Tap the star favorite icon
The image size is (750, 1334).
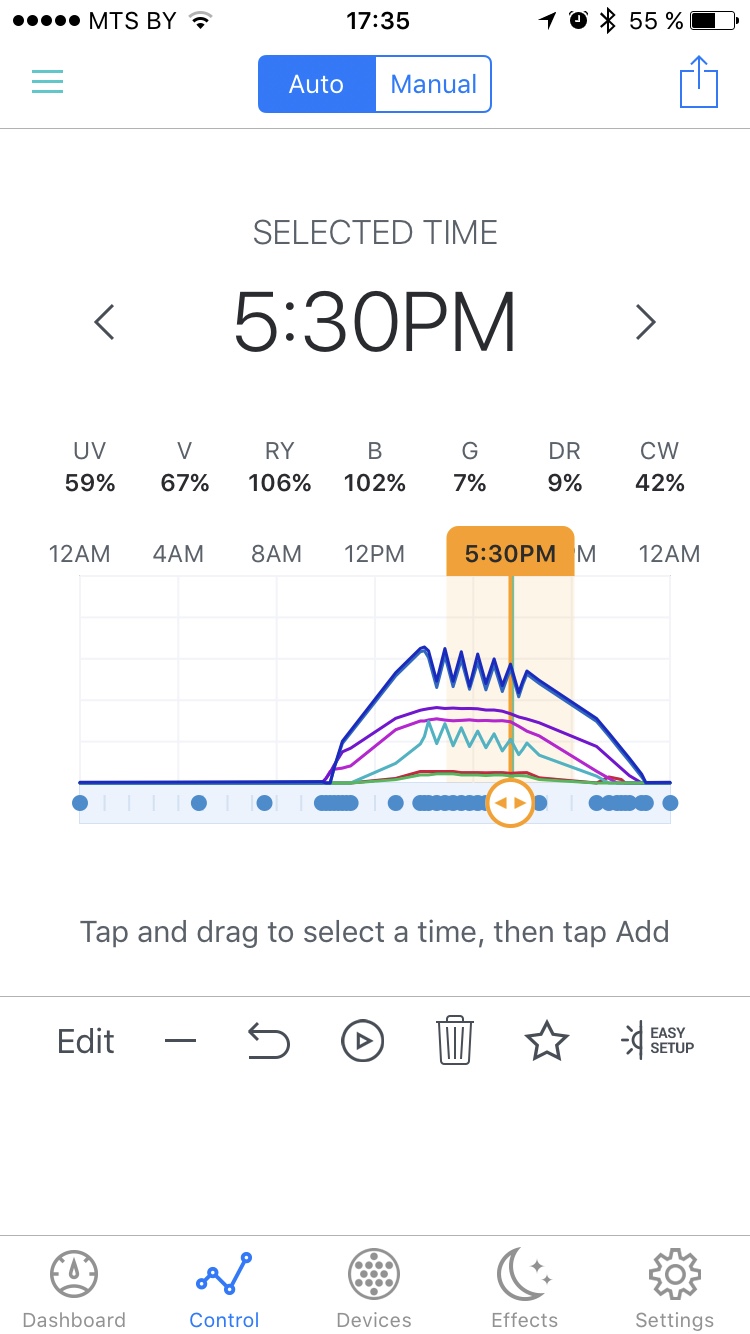click(x=547, y=1042)
